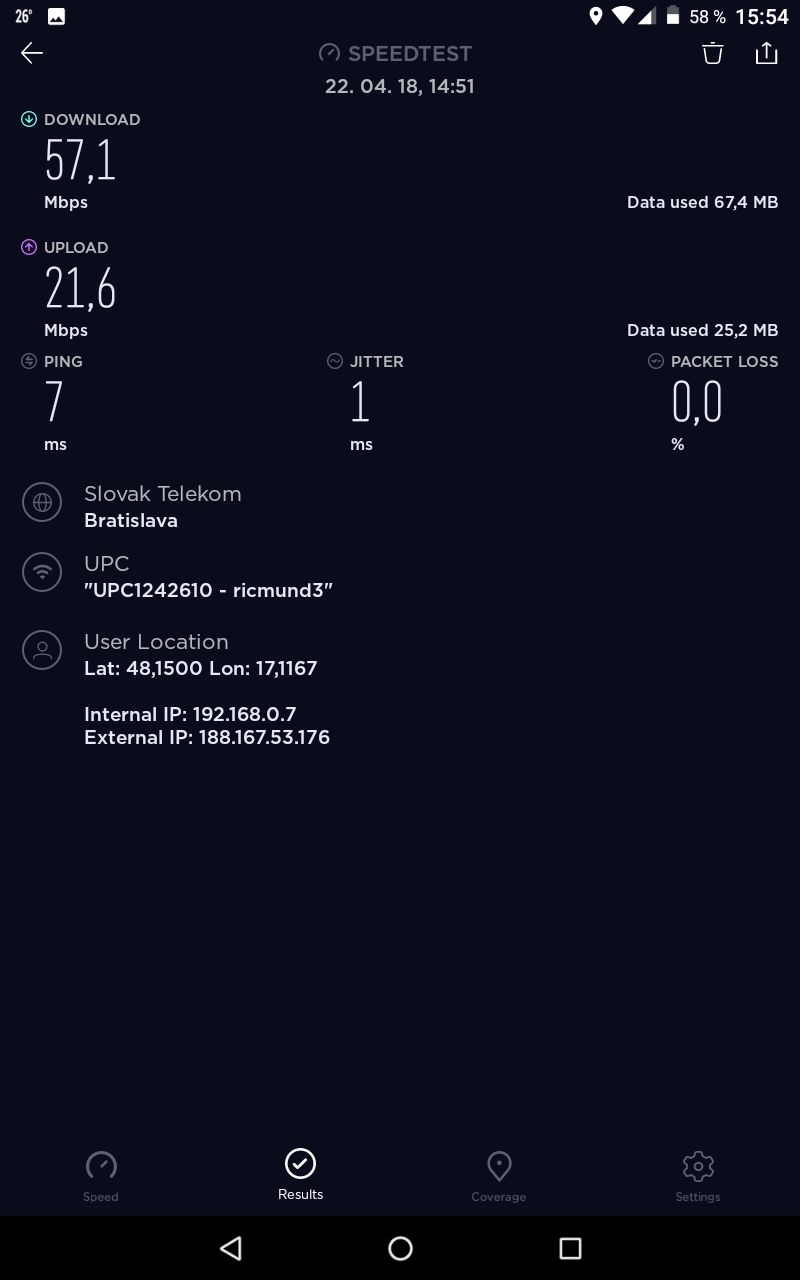800x1280 pixels.
Task: Select the Results tab
Action: [300, 1175]
